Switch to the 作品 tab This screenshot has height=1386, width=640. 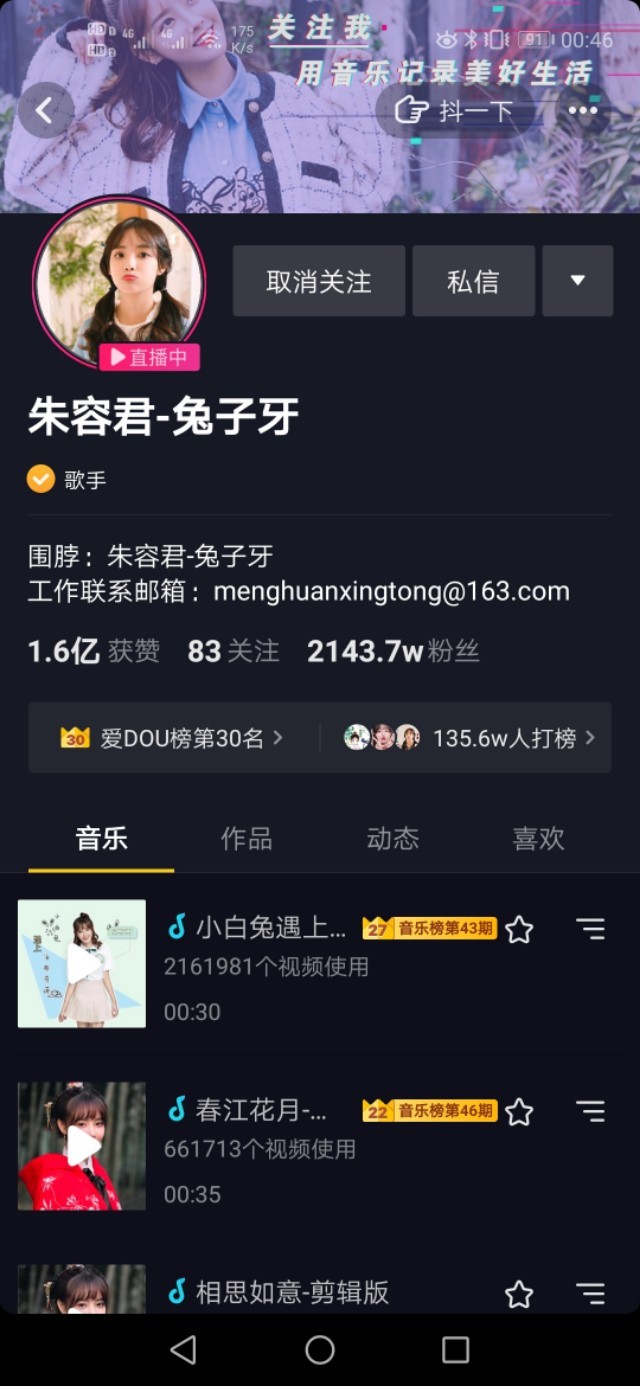coord(246,838)
